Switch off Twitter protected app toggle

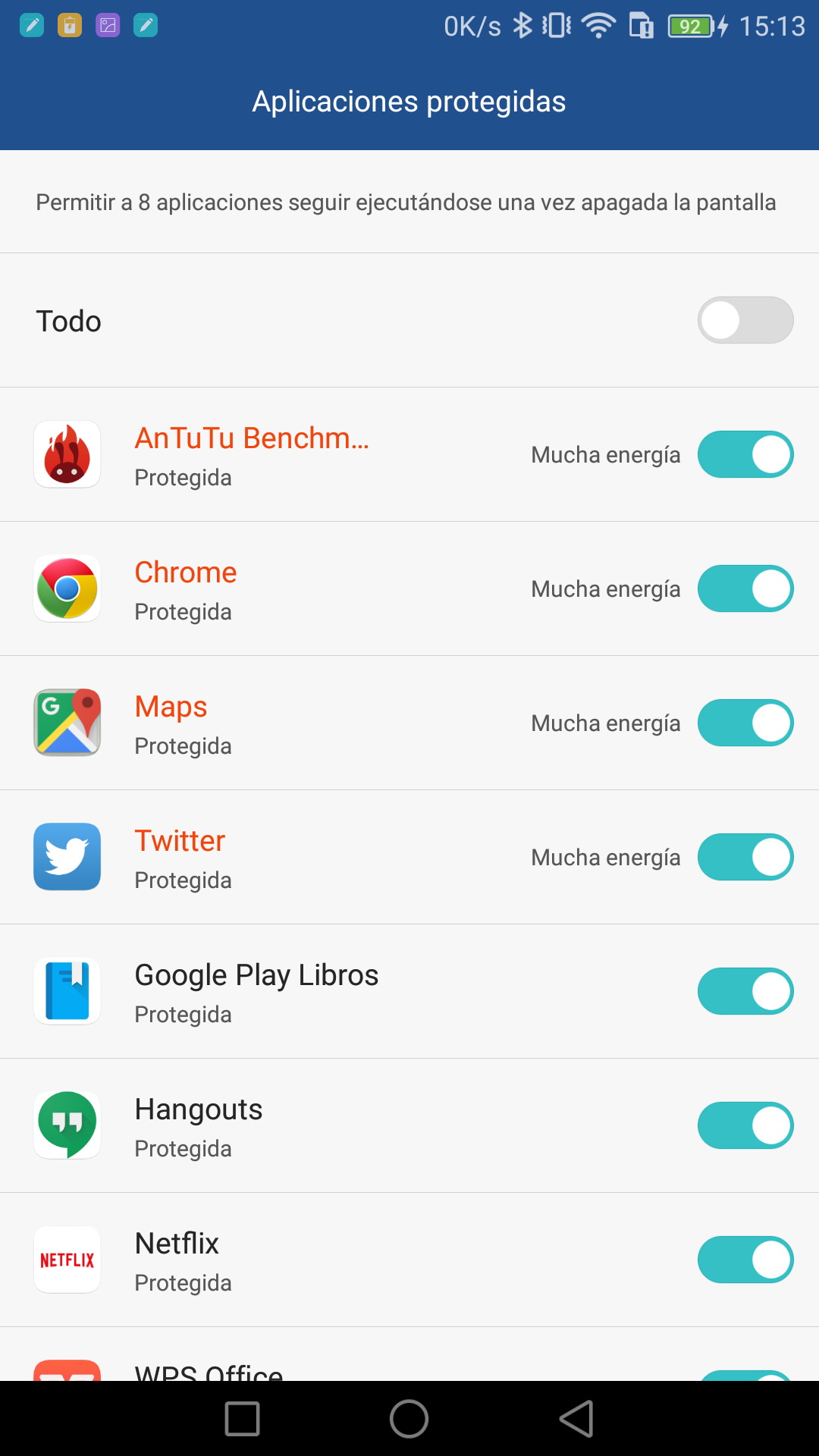745,857
